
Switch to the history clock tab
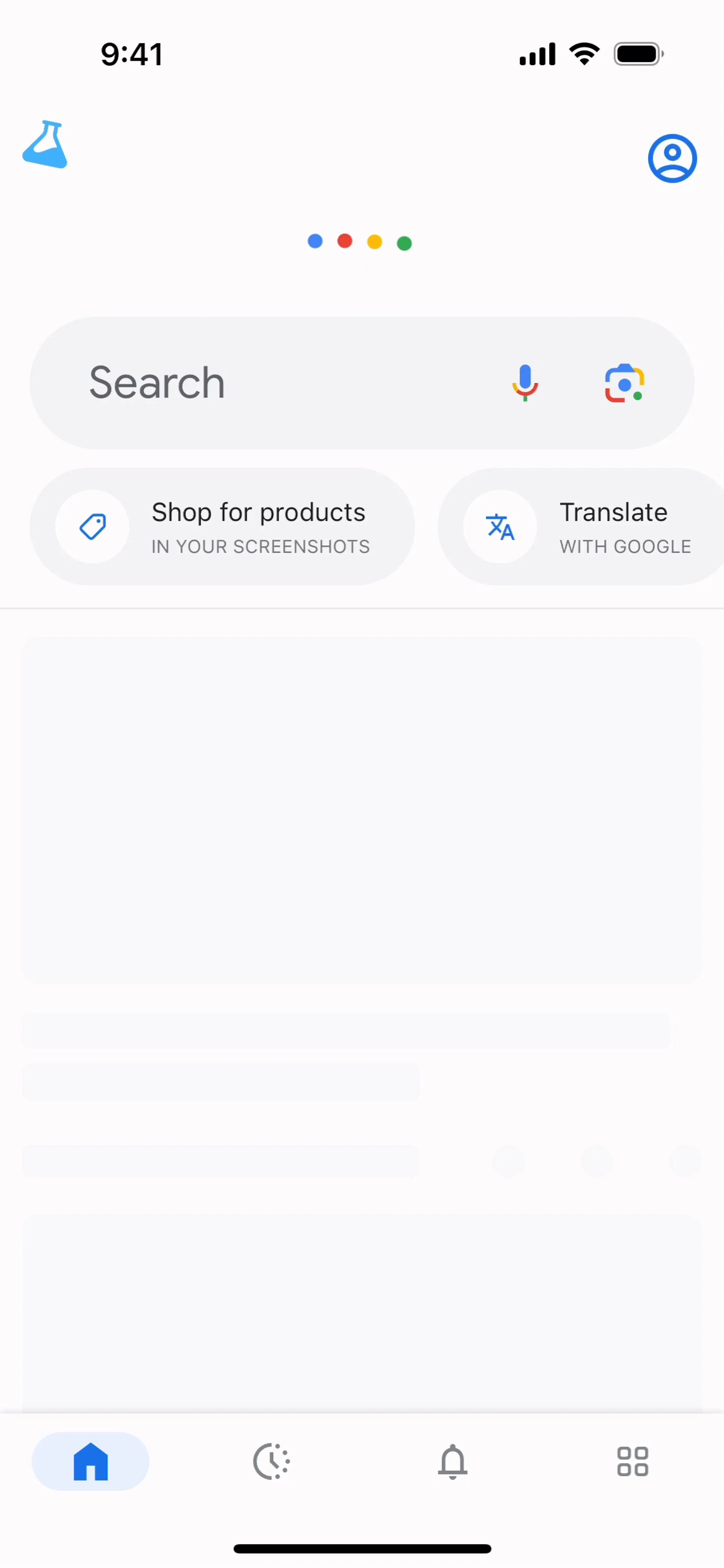pyautogui.click(x=271, y=1461)
